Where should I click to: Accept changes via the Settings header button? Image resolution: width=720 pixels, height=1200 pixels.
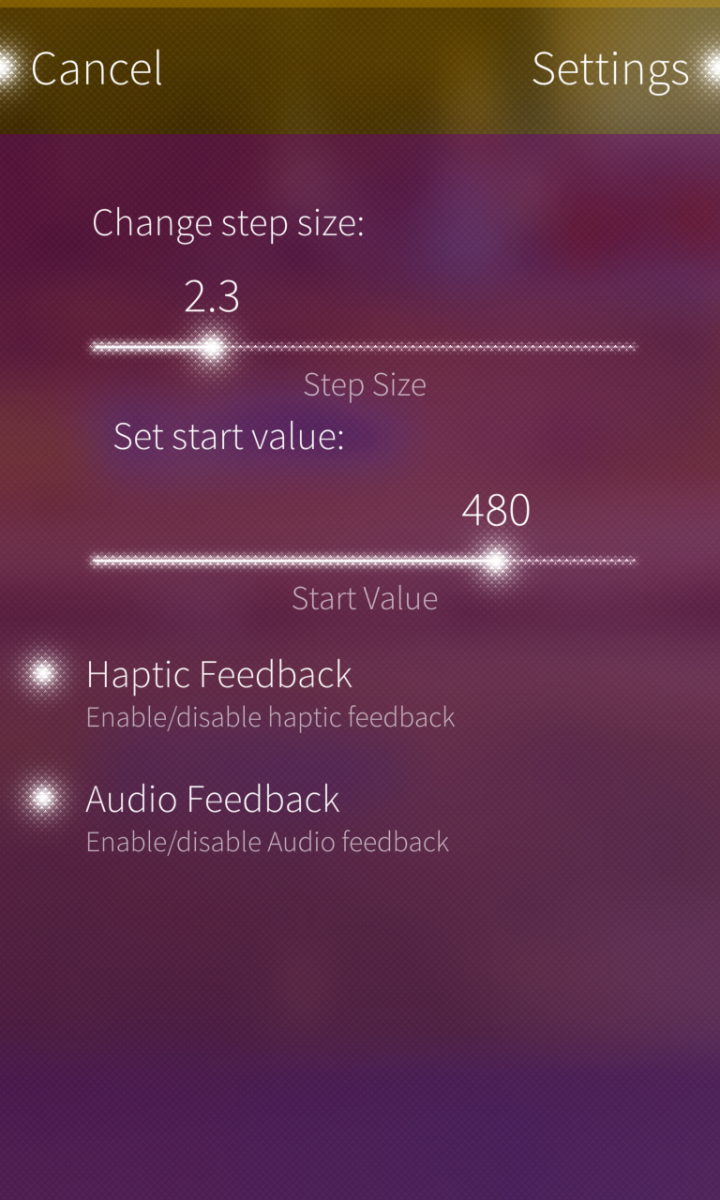tap(610, 69)
